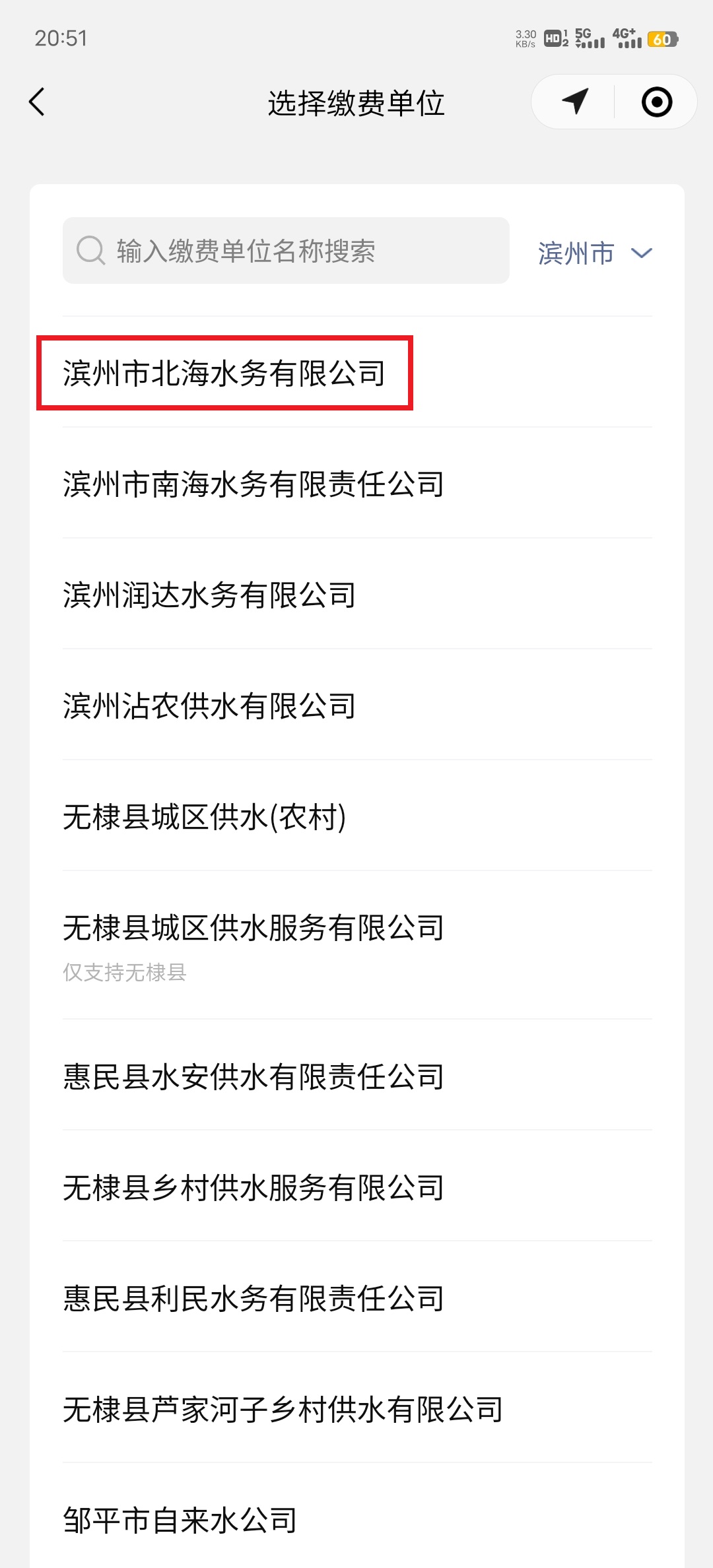Select 无棣县芦家河子乡村供水有限公司

[283, 1409]
